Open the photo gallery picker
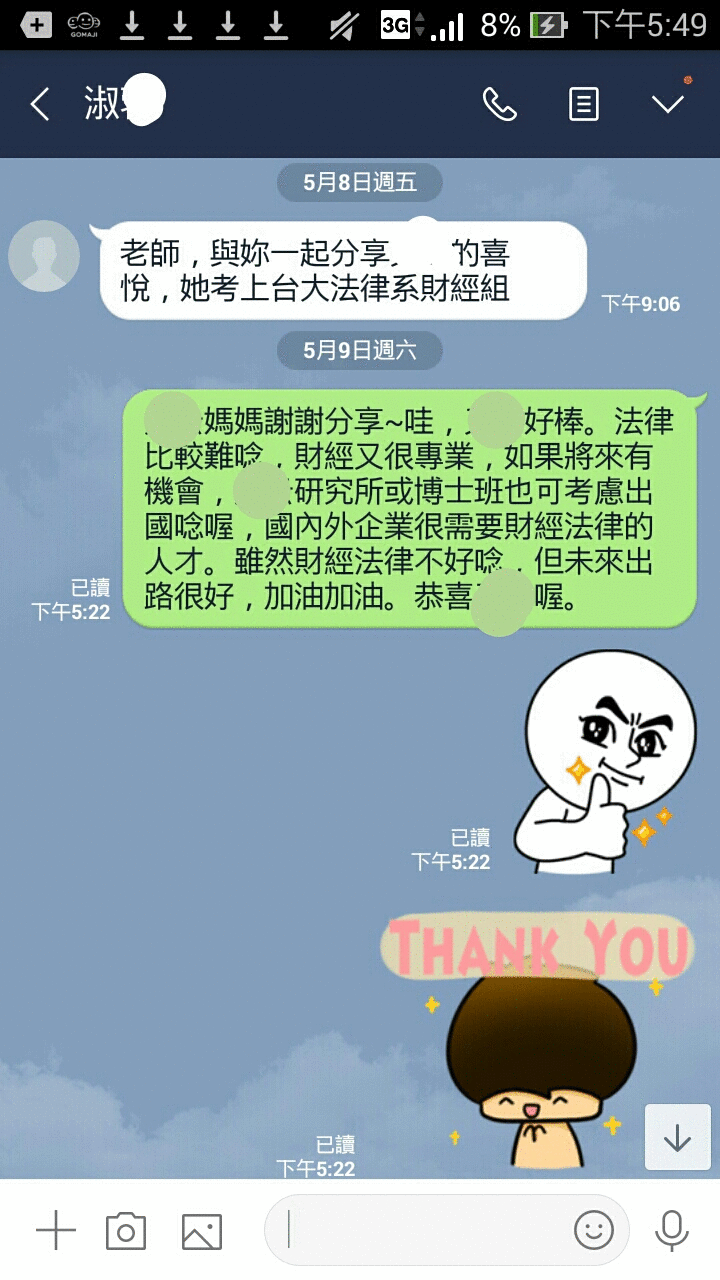Screen dimensions: 720x1280 coord(201,1231)
